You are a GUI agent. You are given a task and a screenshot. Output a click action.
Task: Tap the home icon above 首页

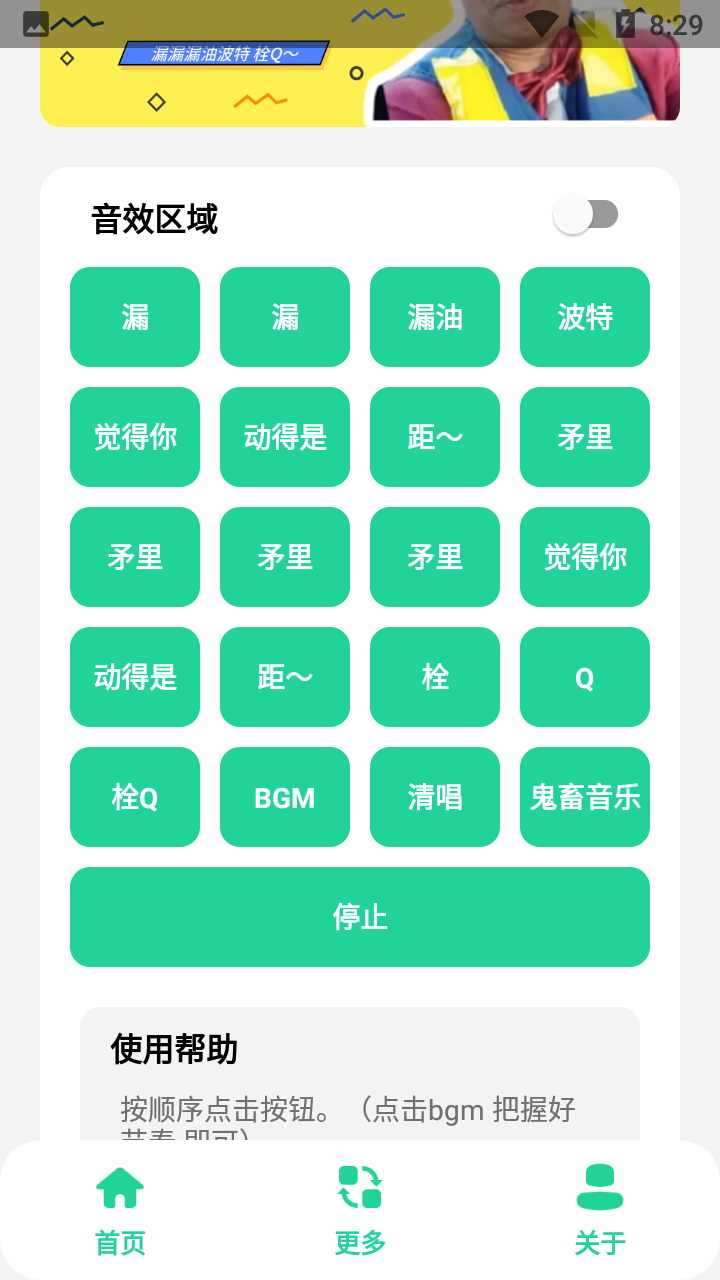[119, 1189]
